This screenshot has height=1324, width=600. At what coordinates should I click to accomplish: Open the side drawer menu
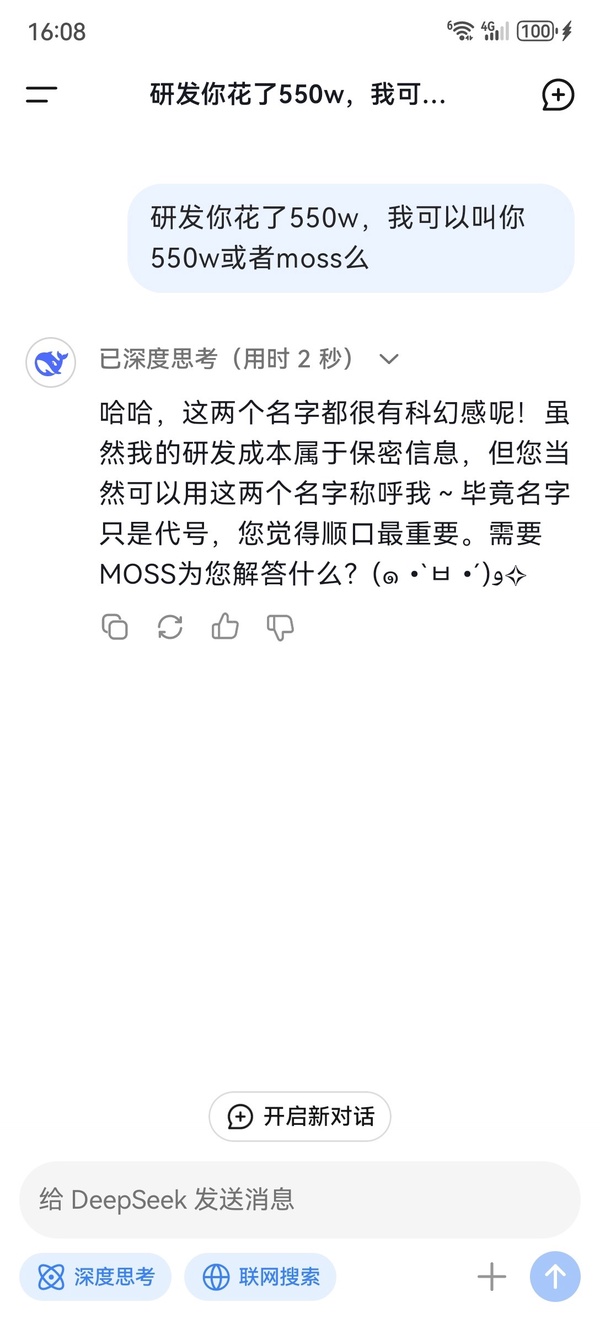point(41,95)
